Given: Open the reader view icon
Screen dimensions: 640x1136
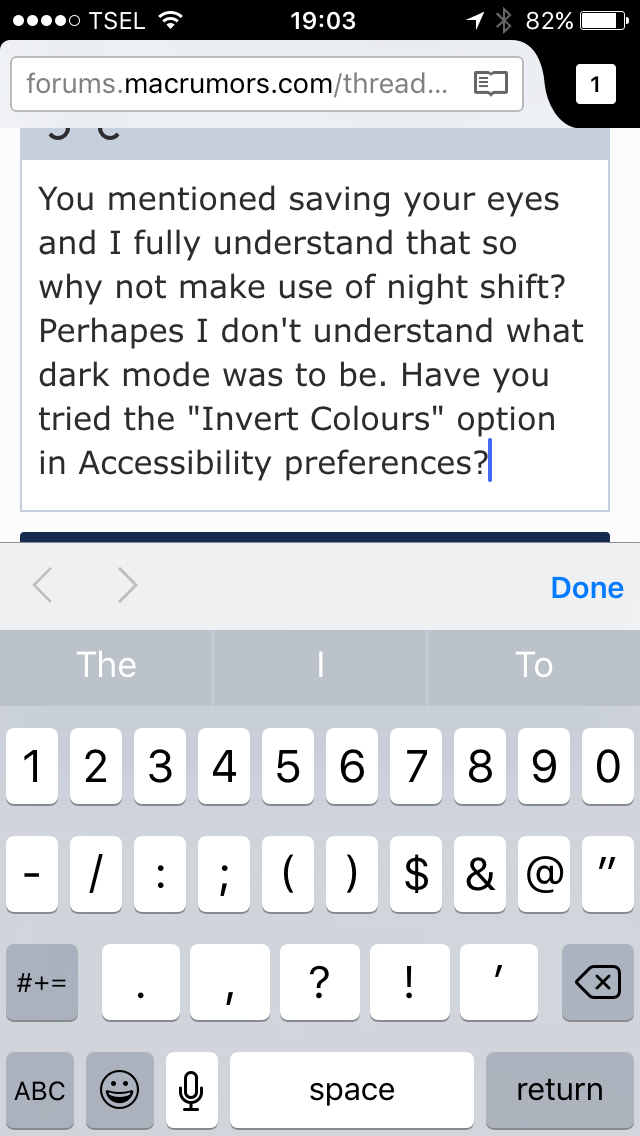Looking at the screenshot, I should (x=490, y=84).
